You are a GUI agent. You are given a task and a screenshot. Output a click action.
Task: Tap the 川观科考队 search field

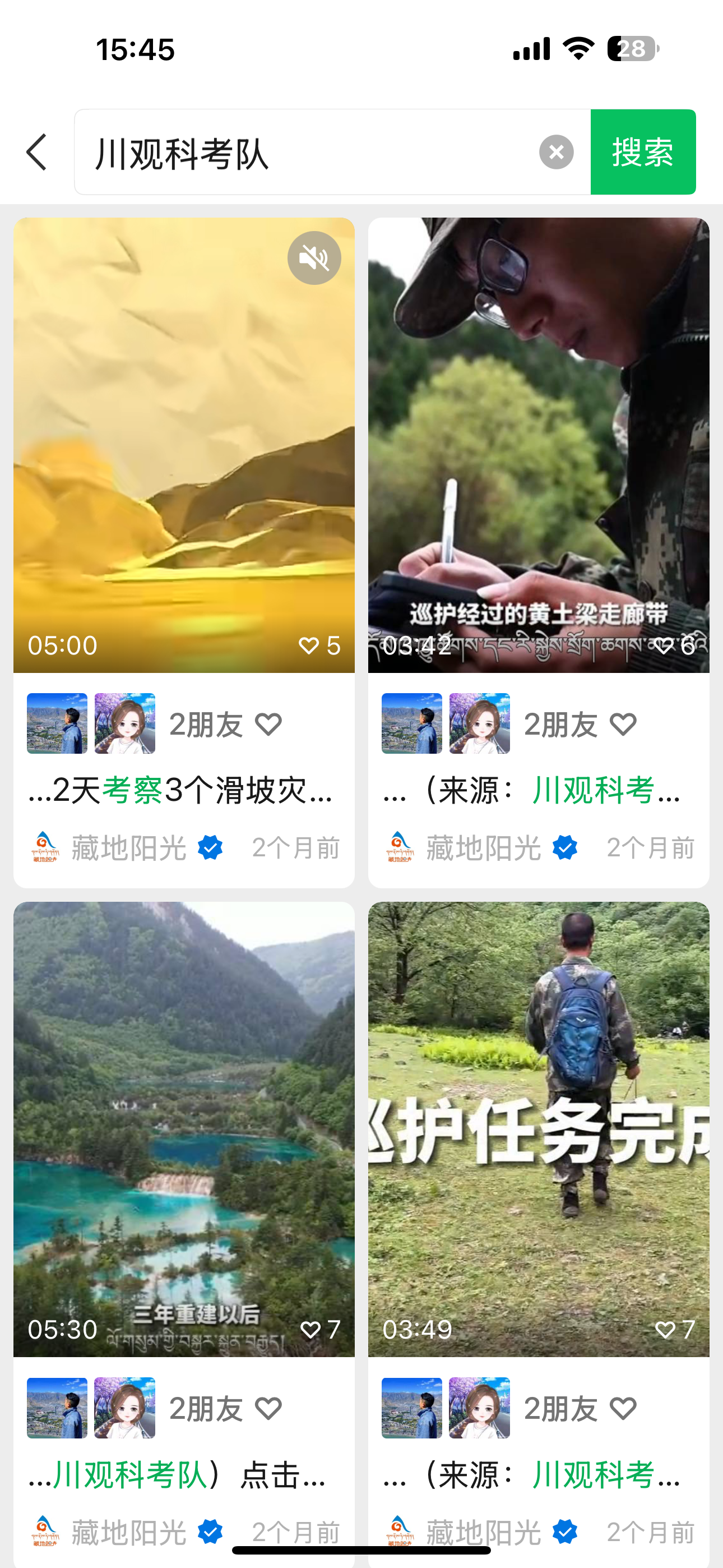tap(304, 152)
